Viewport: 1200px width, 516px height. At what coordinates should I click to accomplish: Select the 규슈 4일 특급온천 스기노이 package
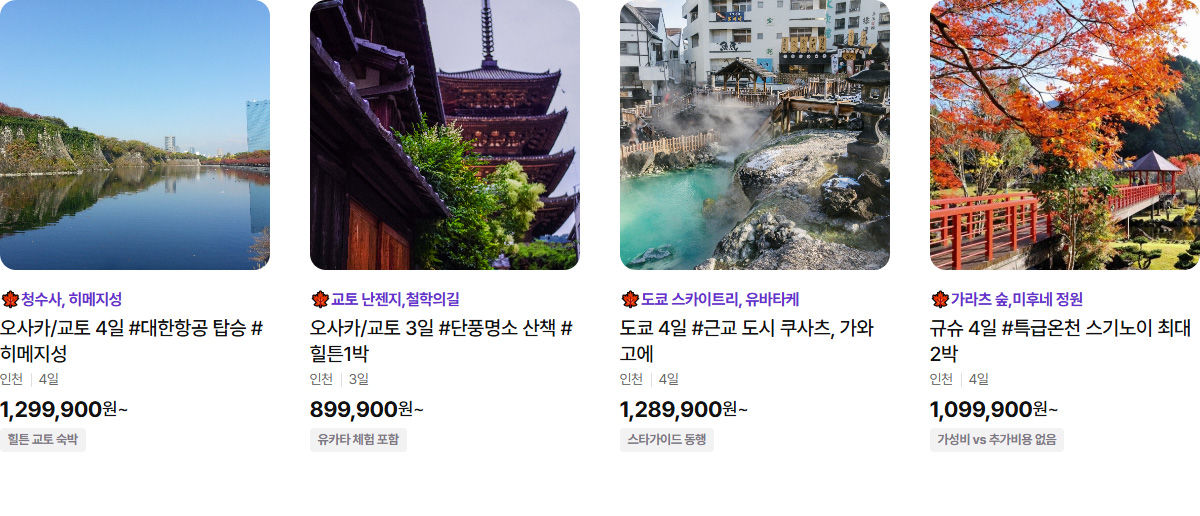click(x=1060, y=340)
